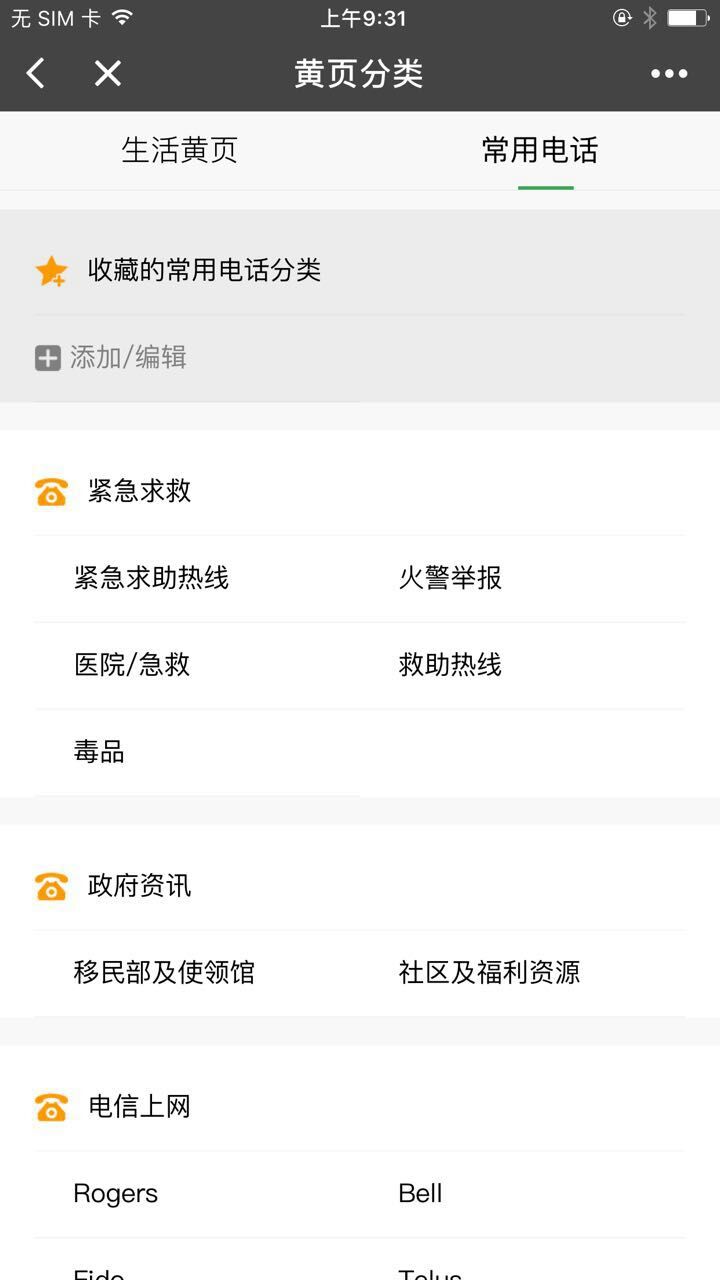This screenshot has height=1280, width=720.
Task: Go back using the top-left arrow
Action: [x=36, y=73]
